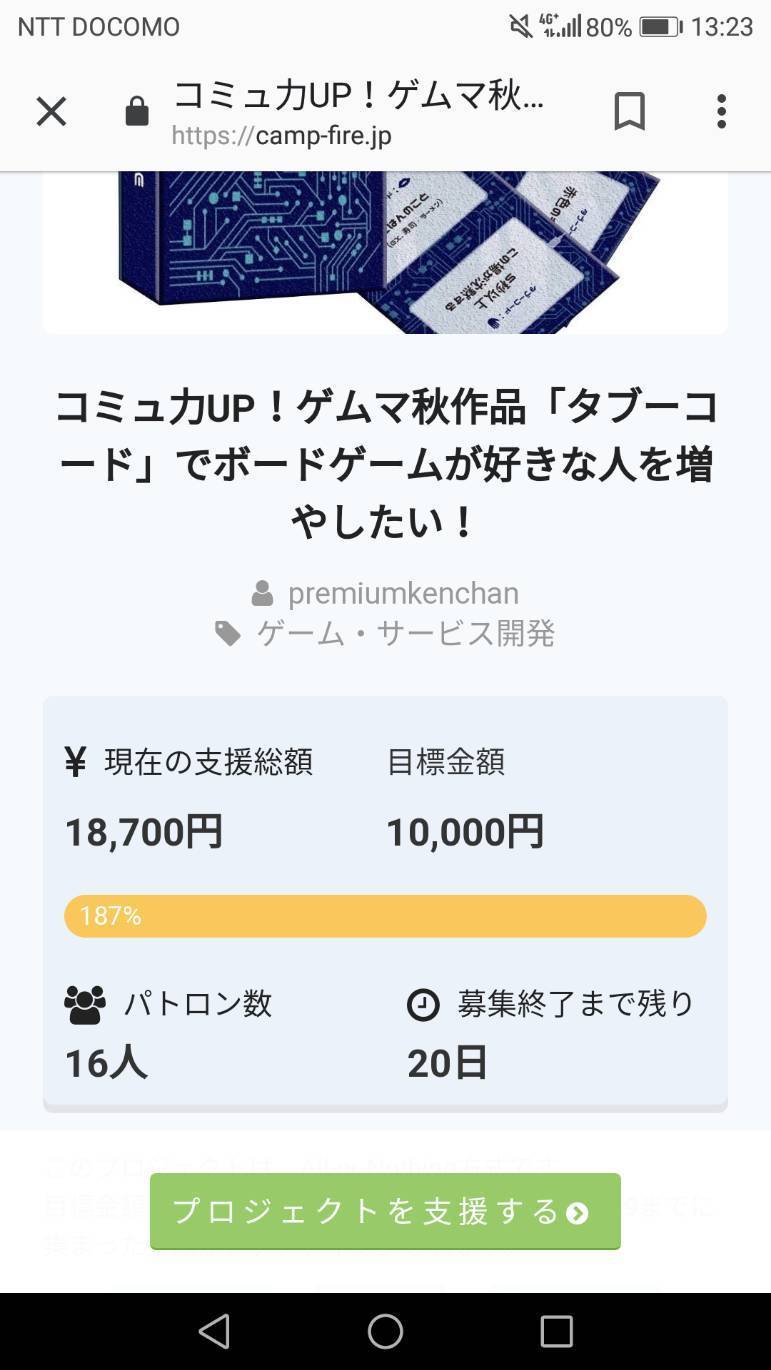Viewport: 771px width, 1370px height.
Task: Open premiumkenchan's profile
Action: (x=403, y=593)
